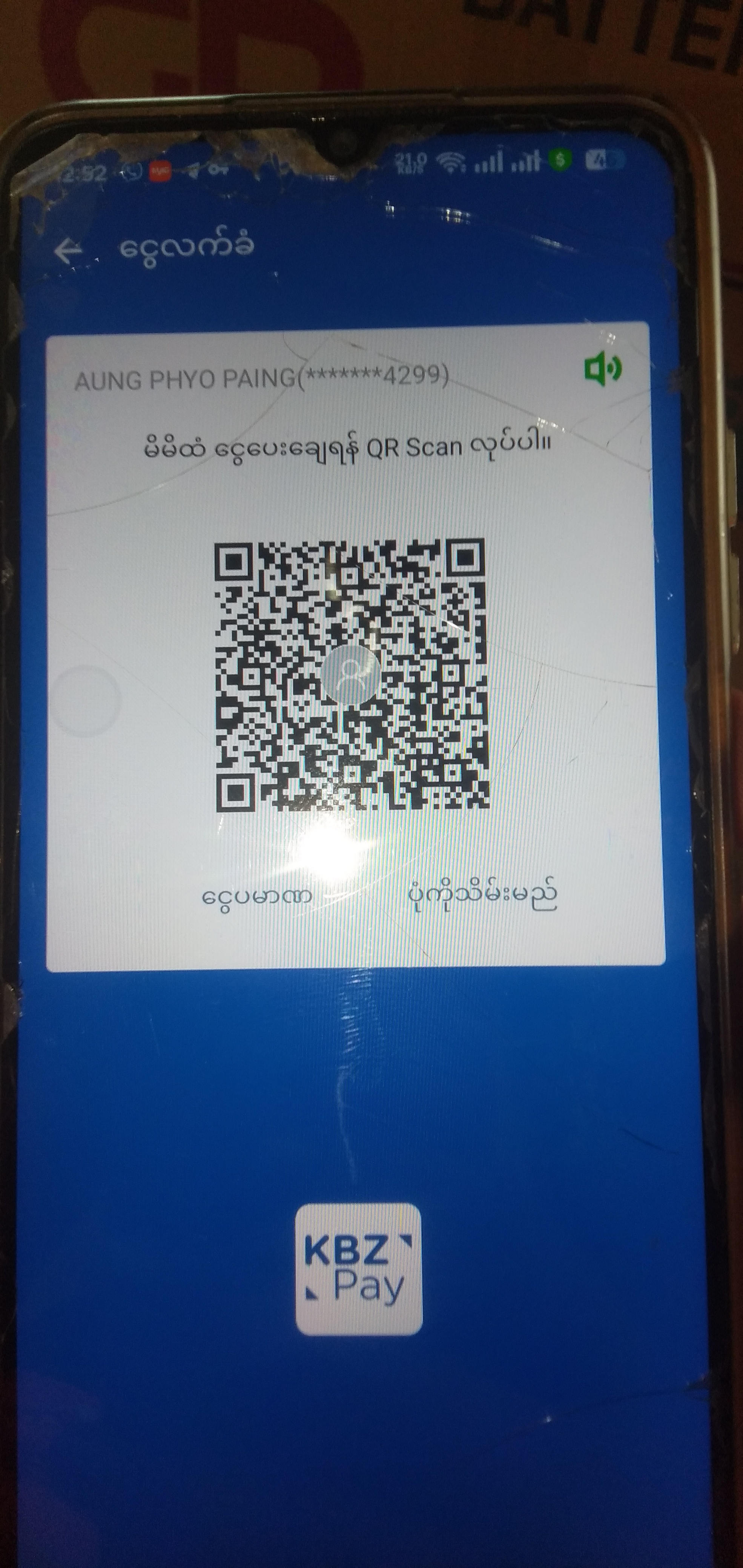Screen dimensions: 743x1568
Task: Tap ပုံကိုသိမ်းမည် to save QR image
Action: [x=482, y=895]
